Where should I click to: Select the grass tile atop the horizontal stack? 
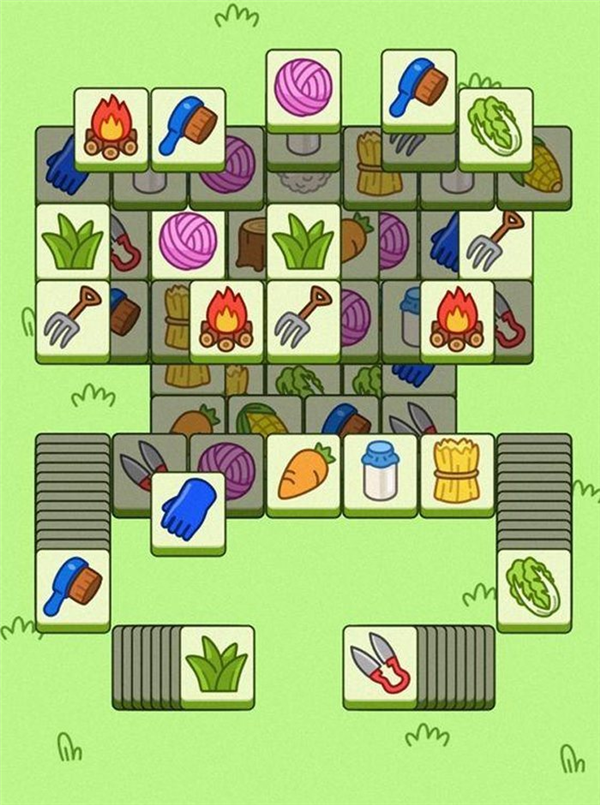coord(218,665)
